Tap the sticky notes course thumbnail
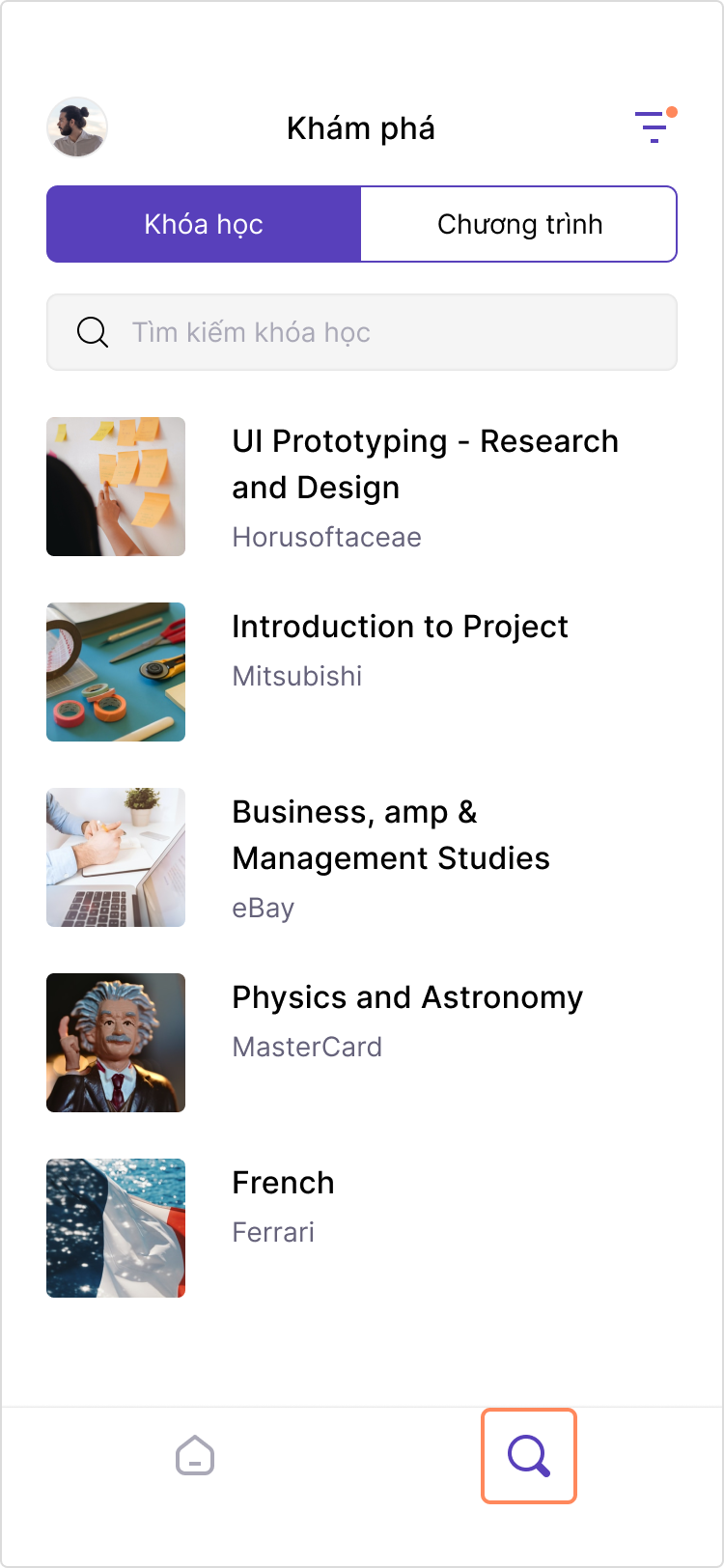 tap(115, 486)
